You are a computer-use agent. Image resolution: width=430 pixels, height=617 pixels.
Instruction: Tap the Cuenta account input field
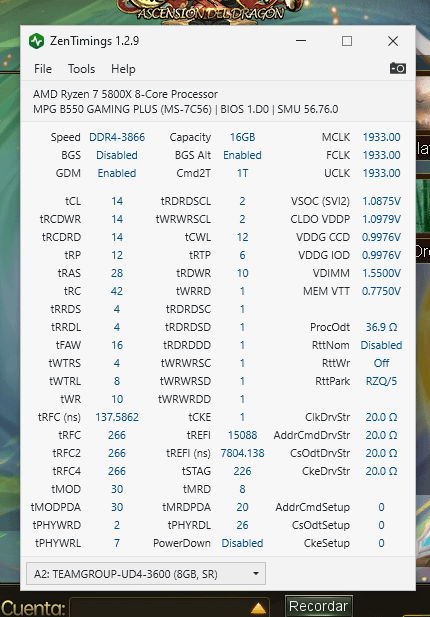[x=169, y=608]
